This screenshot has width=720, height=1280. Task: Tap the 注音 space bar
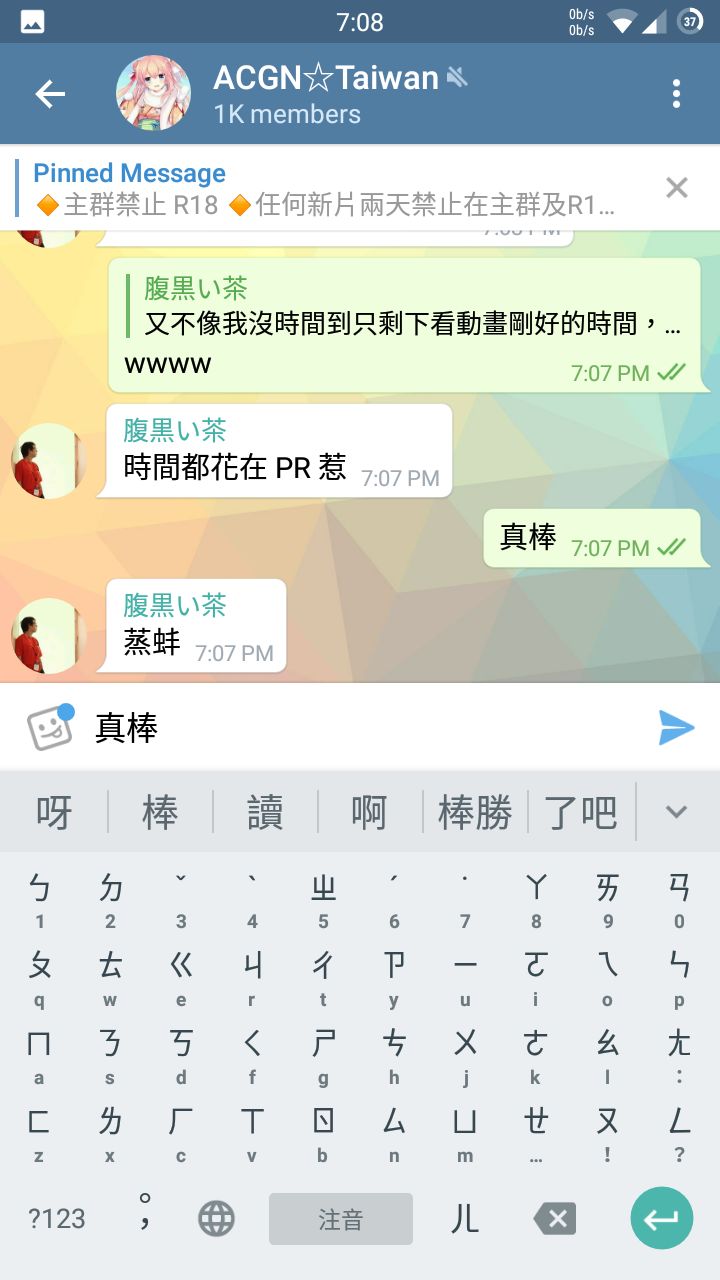click(341, 1219)
